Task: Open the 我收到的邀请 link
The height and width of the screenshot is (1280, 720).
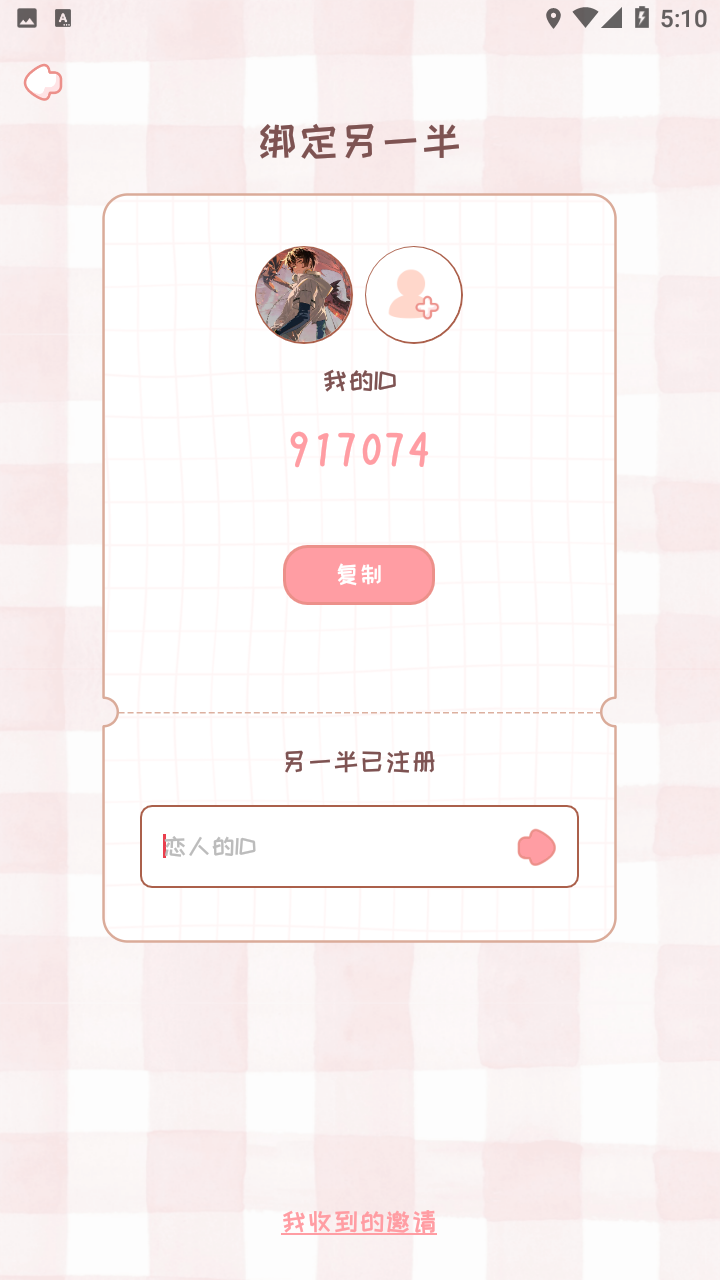Action: [x=359, y=1222]
